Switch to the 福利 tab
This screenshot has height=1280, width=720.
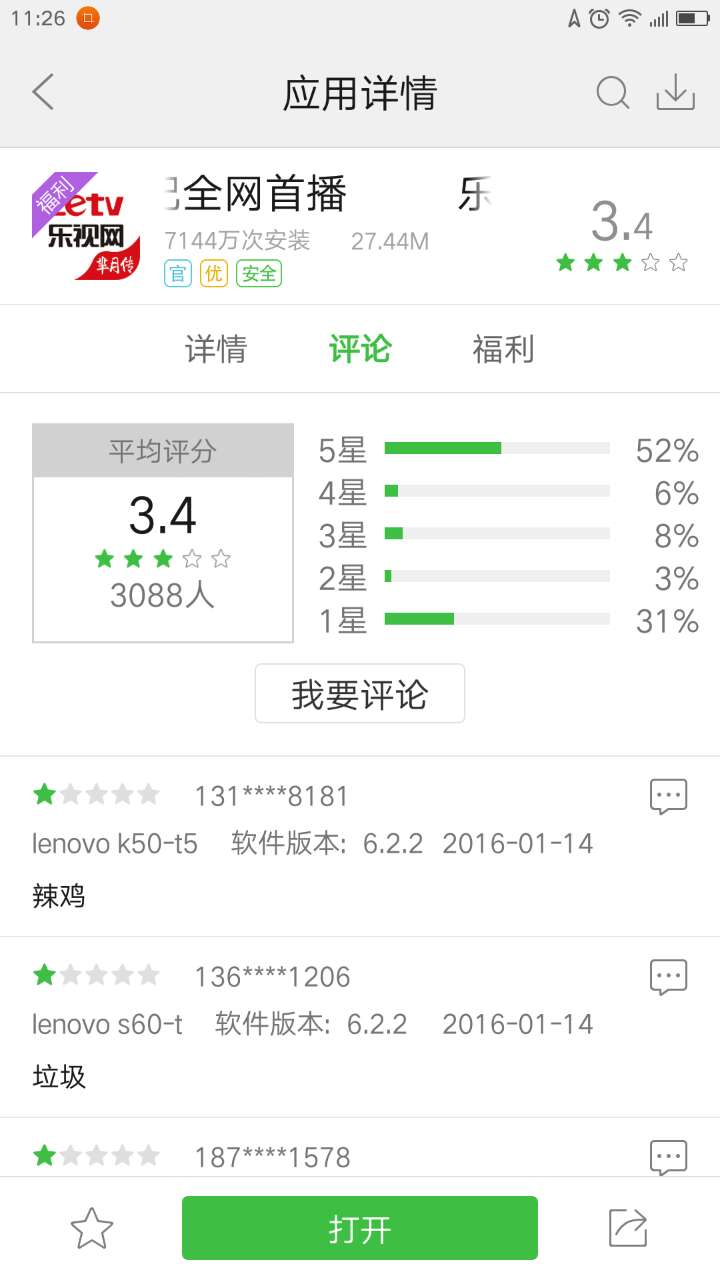503,349
